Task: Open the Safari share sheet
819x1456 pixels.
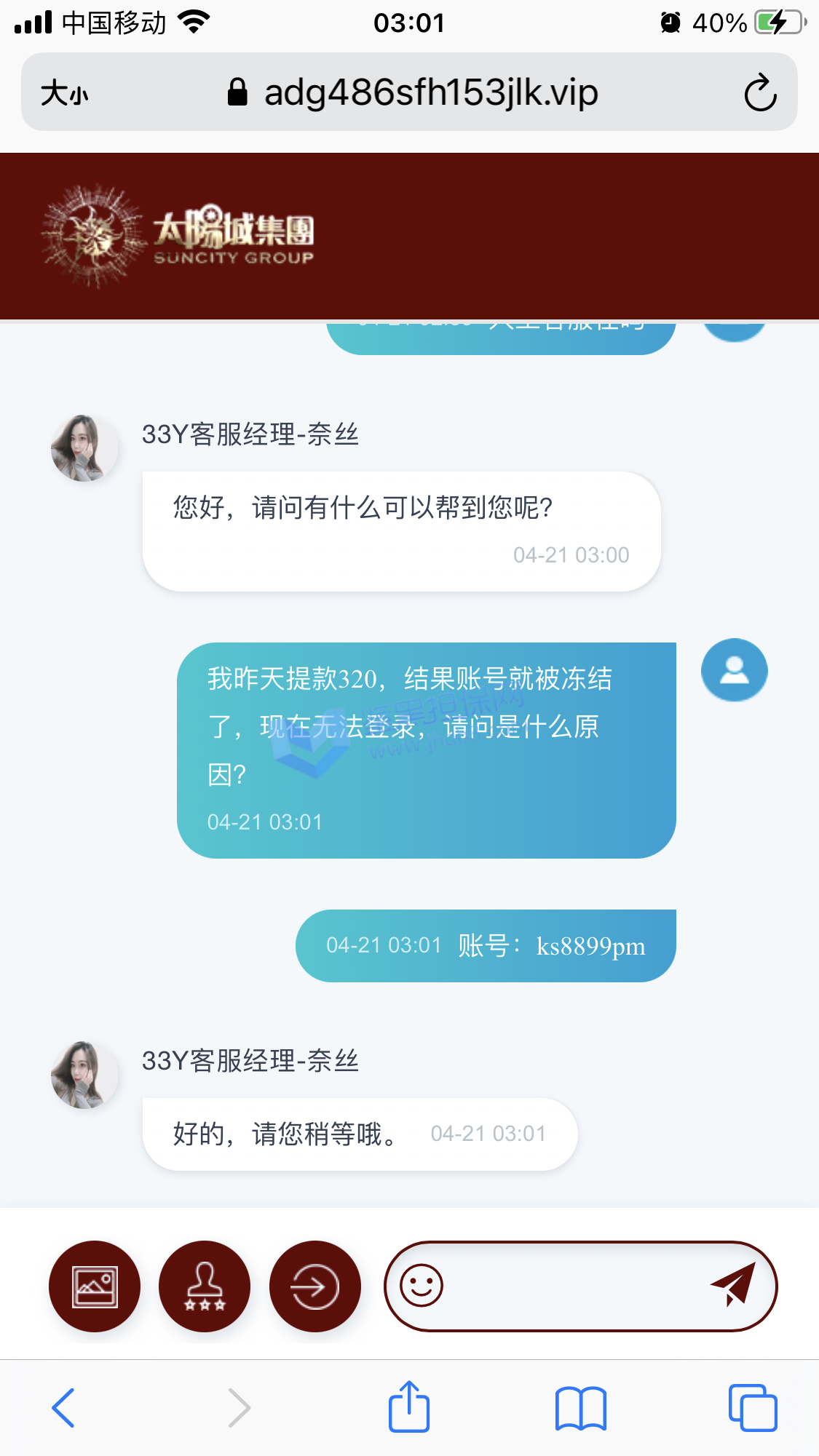Action: 408,1407
